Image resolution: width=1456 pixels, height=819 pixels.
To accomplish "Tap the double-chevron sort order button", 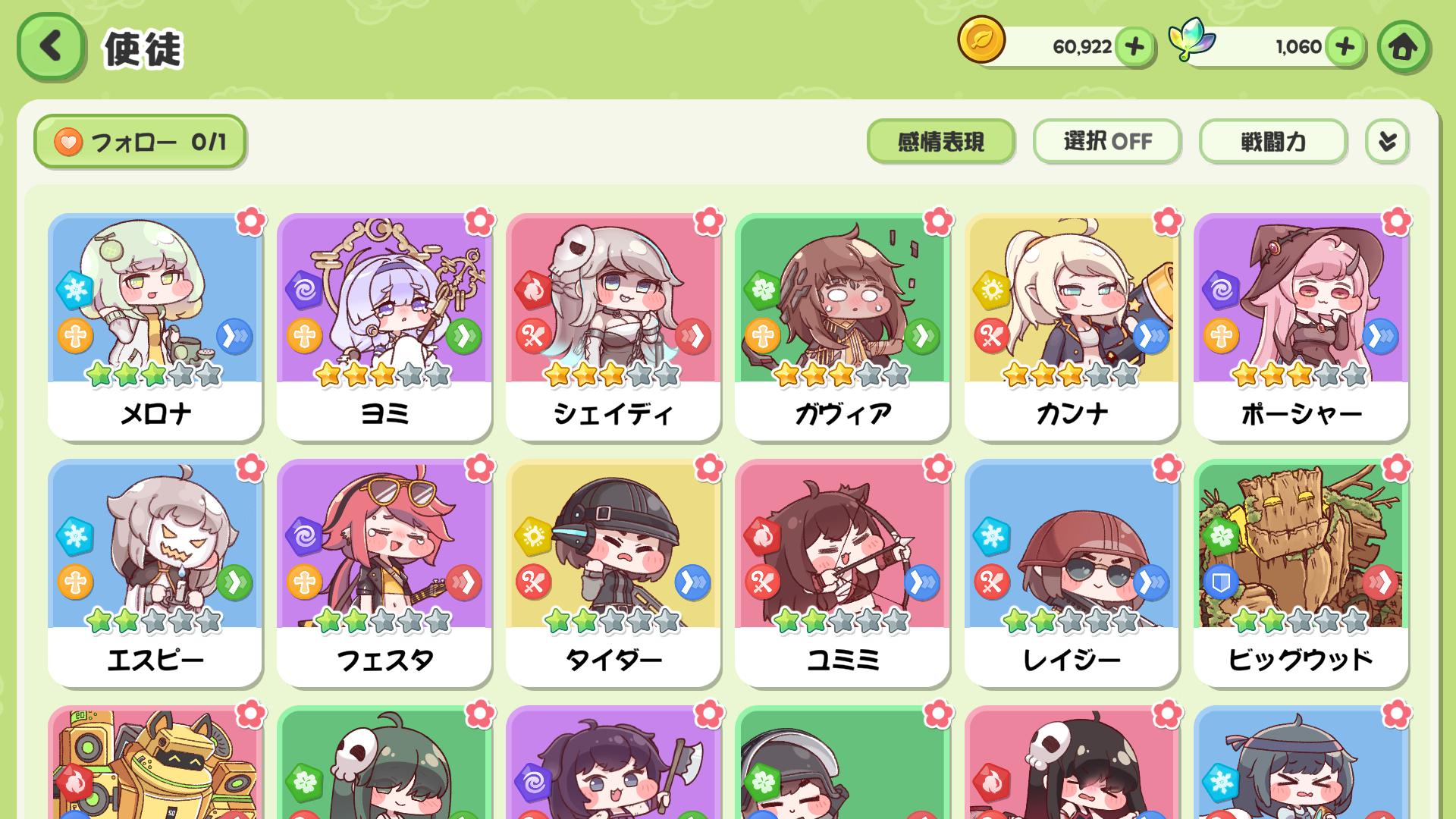I will coord(1387,142).
